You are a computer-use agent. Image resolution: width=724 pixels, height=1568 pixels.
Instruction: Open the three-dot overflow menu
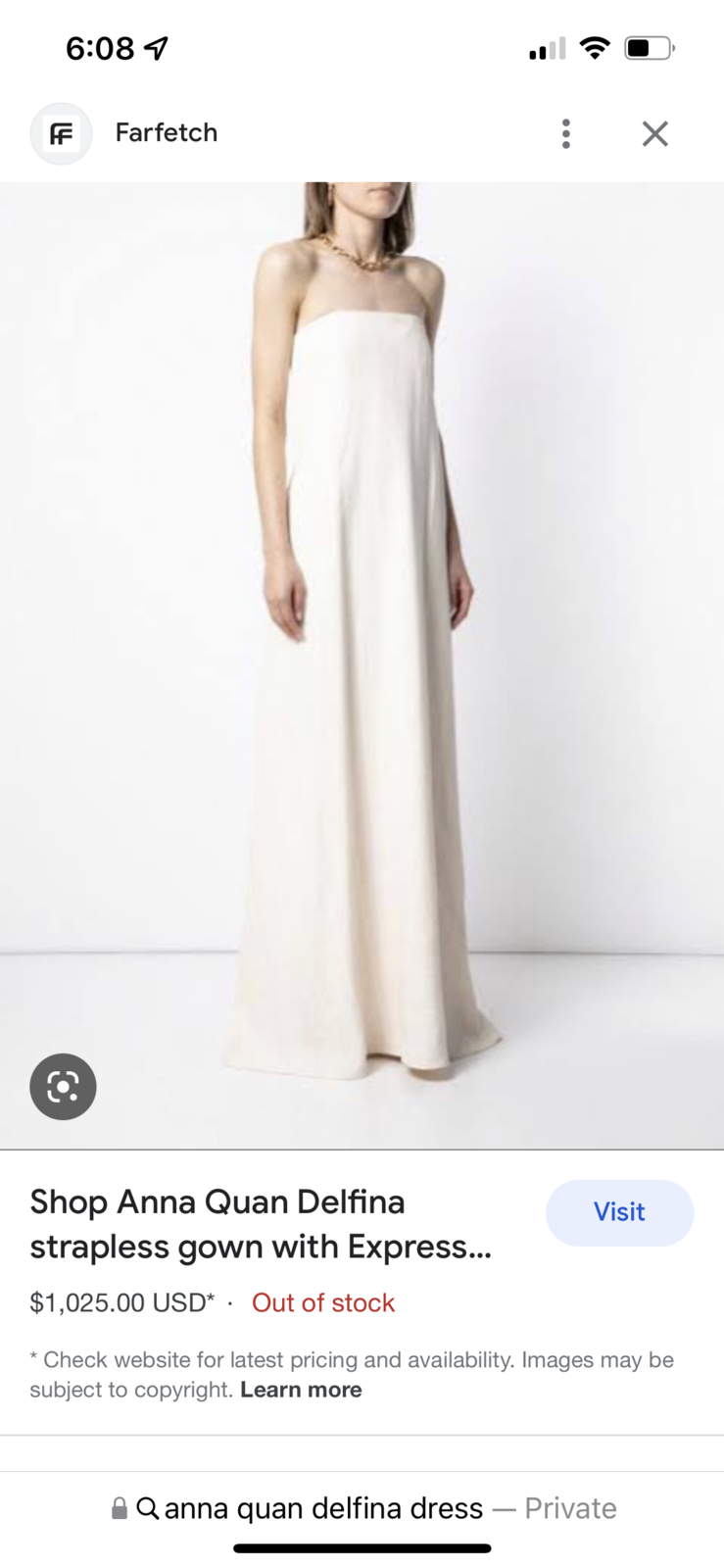pos(565,133)
